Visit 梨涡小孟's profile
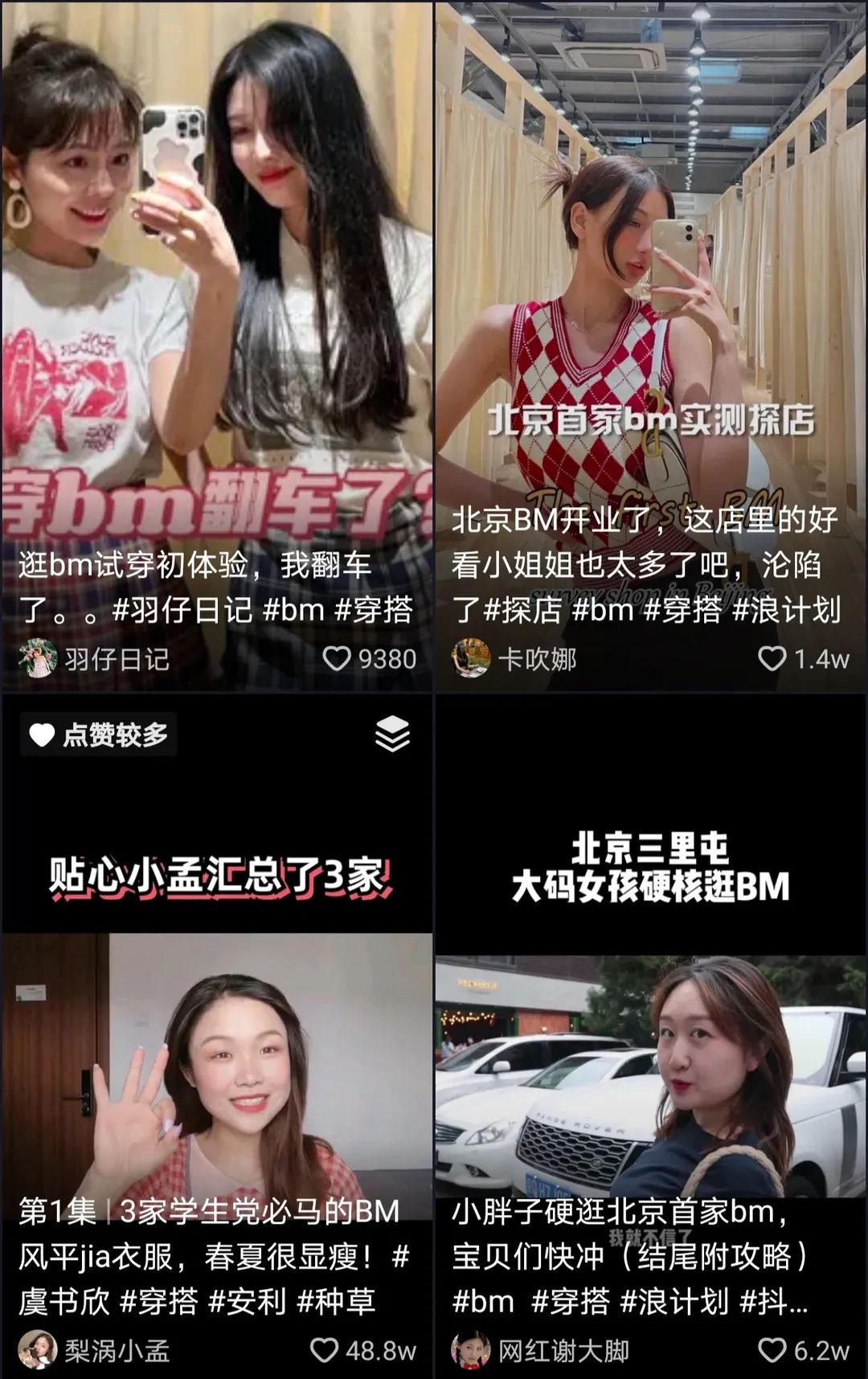This screenshot has width=868, height=1379. 38,1350
